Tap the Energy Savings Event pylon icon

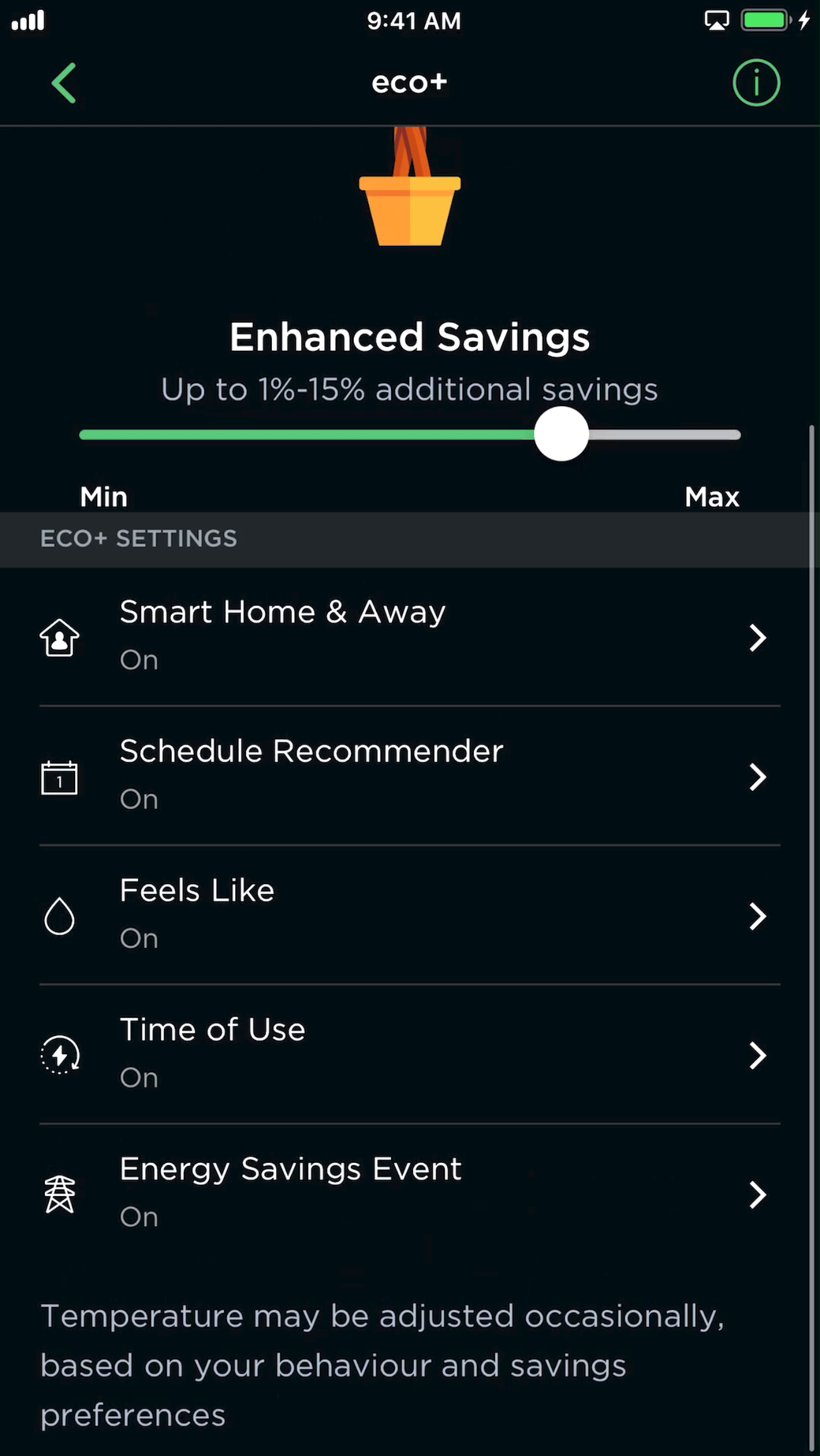point(60,1194)
